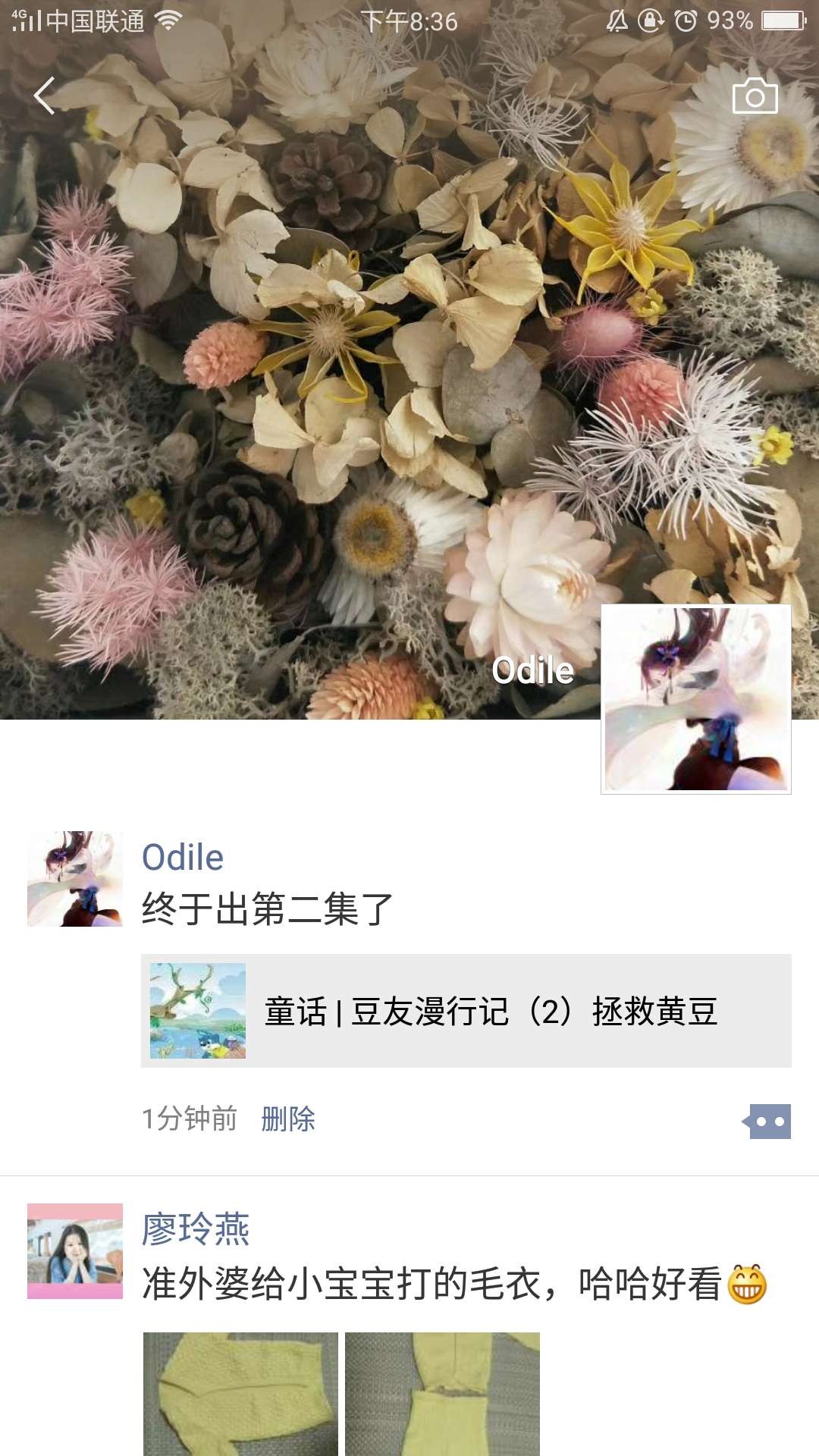Open like and comment menu on Odile's post
The width and height of the screenshot is (819, 1456).
(767, 1121)
